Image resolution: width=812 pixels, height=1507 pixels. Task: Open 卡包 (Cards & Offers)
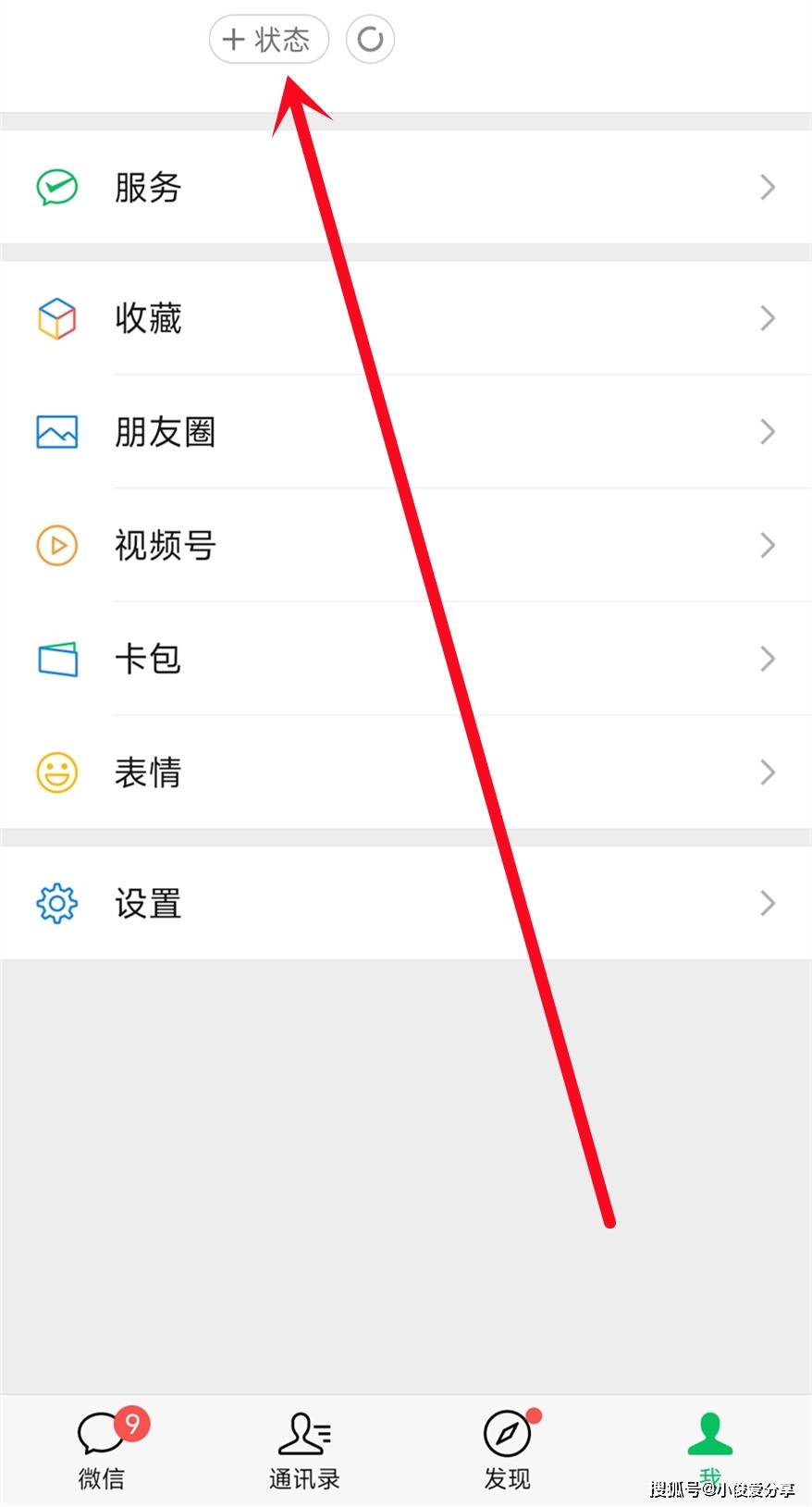405,660
